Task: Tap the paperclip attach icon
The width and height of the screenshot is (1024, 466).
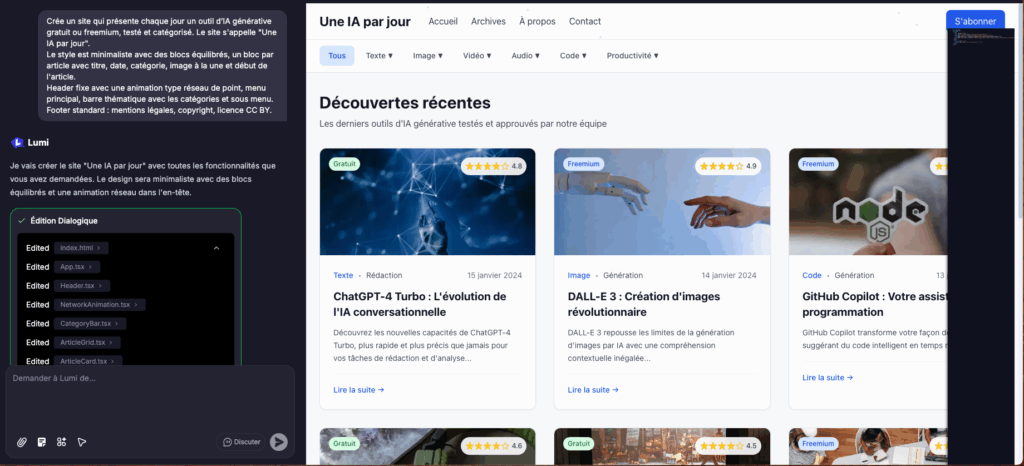Action: 22,441
